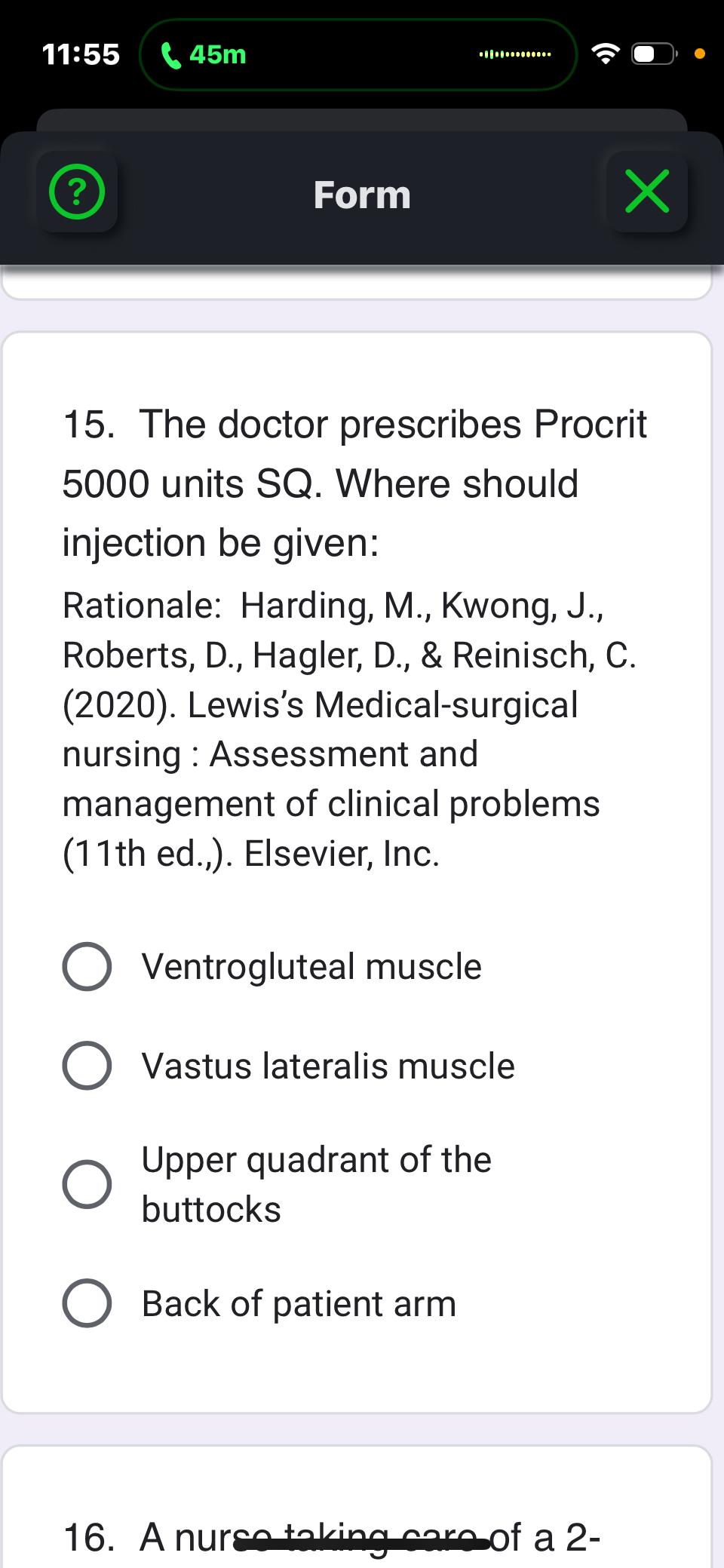Tap the Wi-Fi signal icon

tap(605, 54)
